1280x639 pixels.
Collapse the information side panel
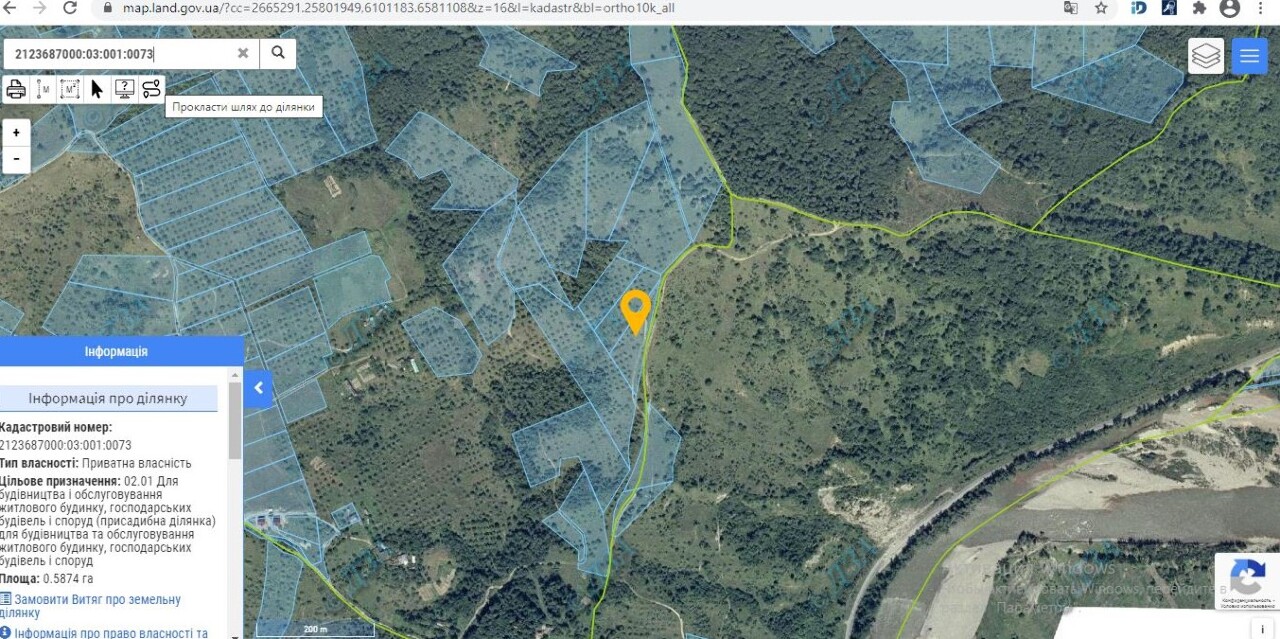258,389
